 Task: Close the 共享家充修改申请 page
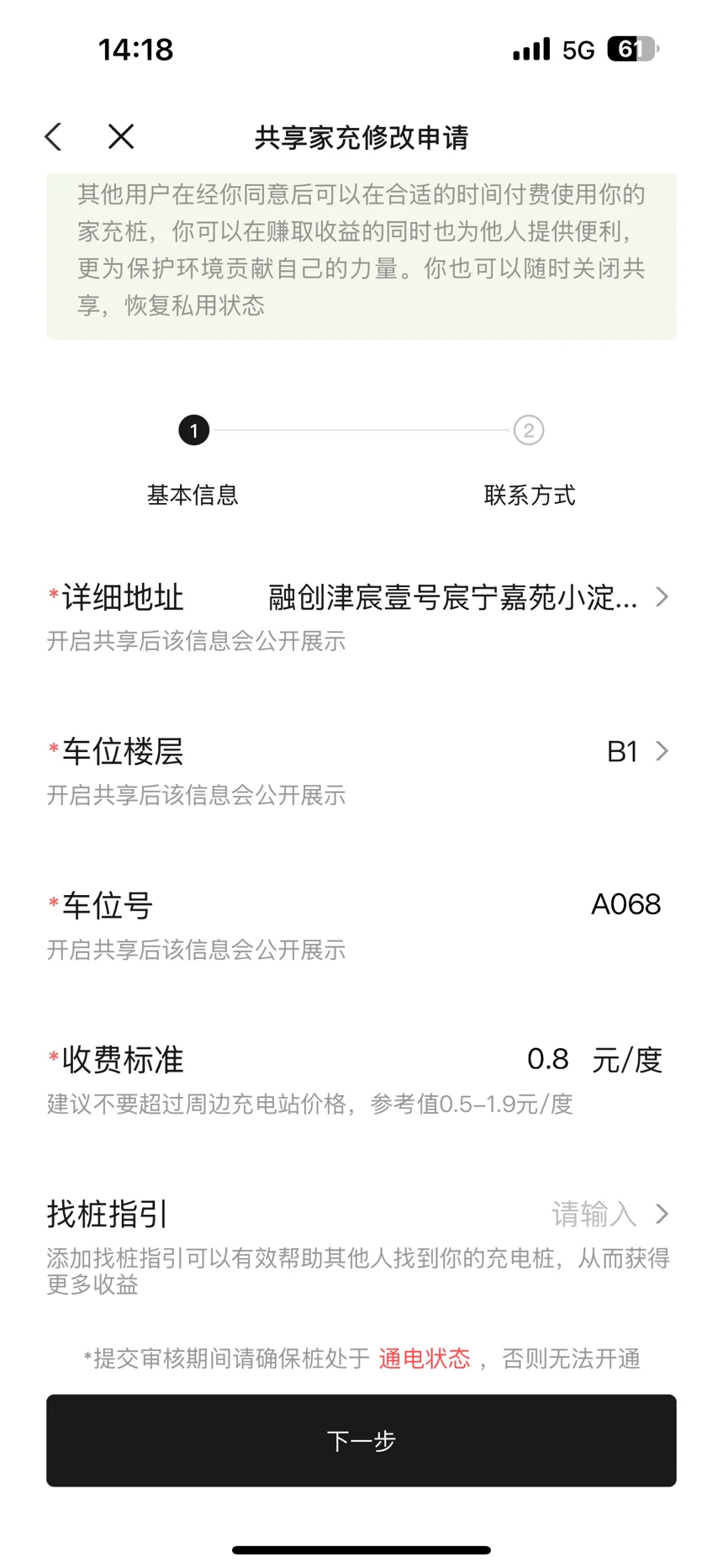(x=121, y=136)
